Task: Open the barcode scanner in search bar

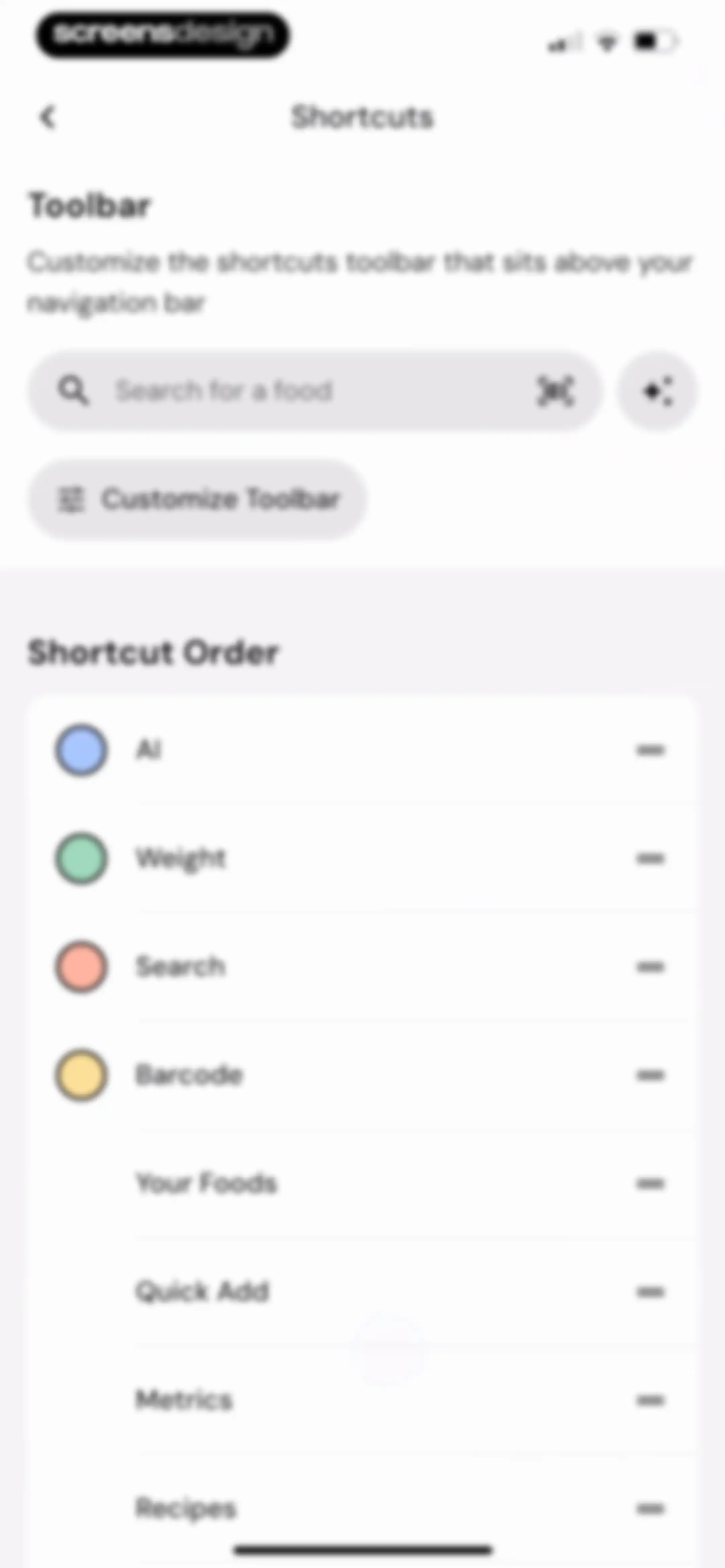Action: click(x=554, y=391)
